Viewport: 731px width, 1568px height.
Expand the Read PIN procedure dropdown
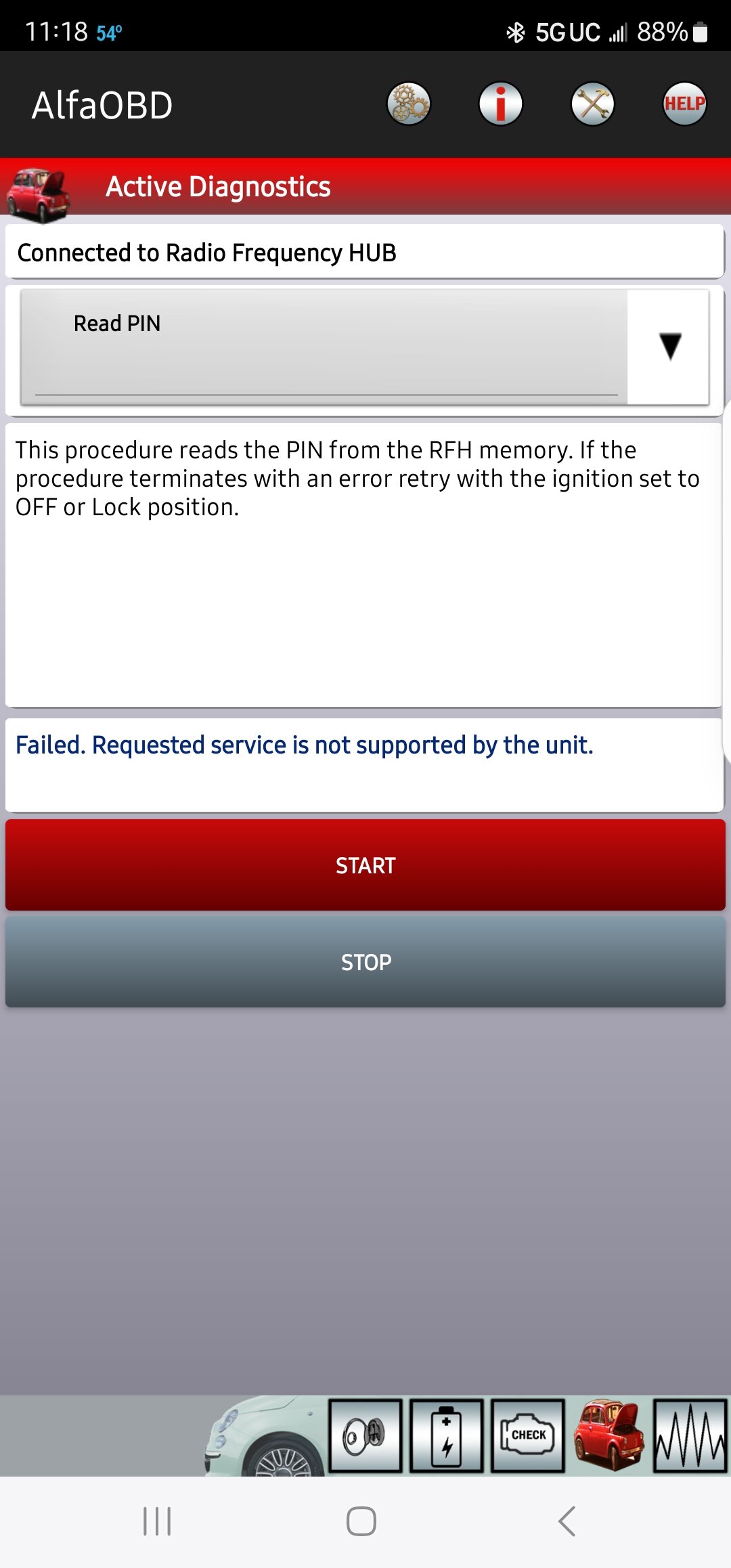coord(365,347)
